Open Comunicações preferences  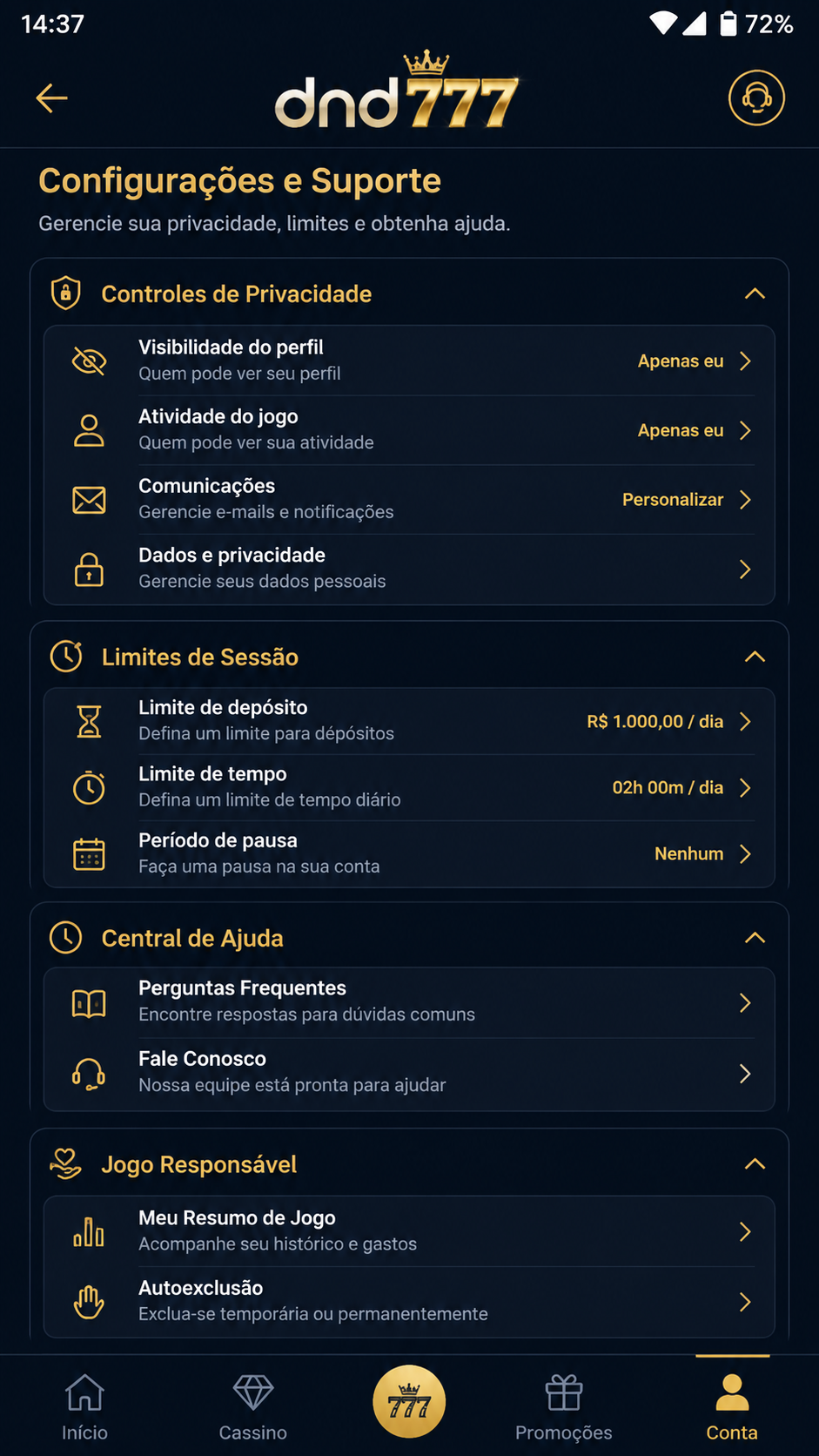409,500
